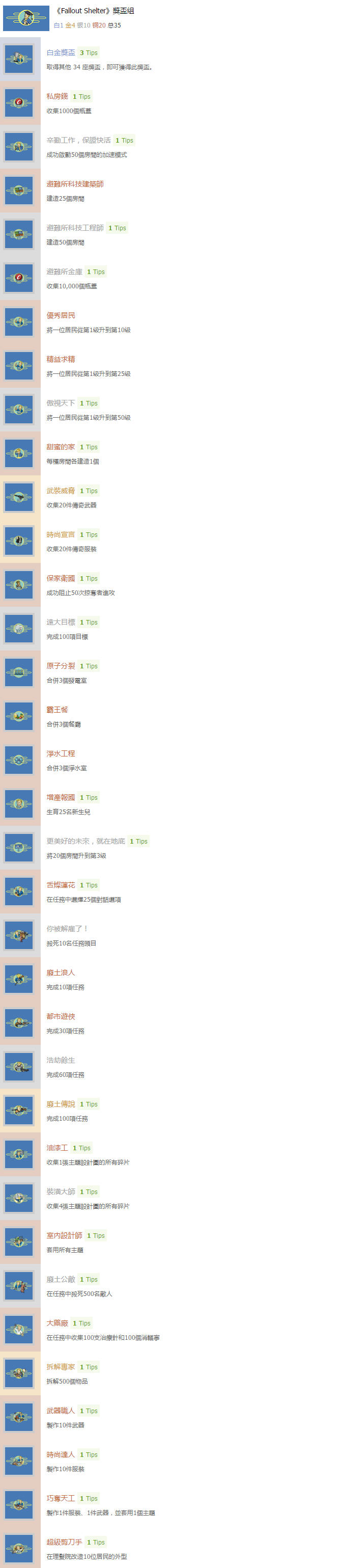Image resolution: width=337 pixels, height=1568 pixels.
Task: Open the 你被解雇了! trophy
Action: (x=68, y=930)
